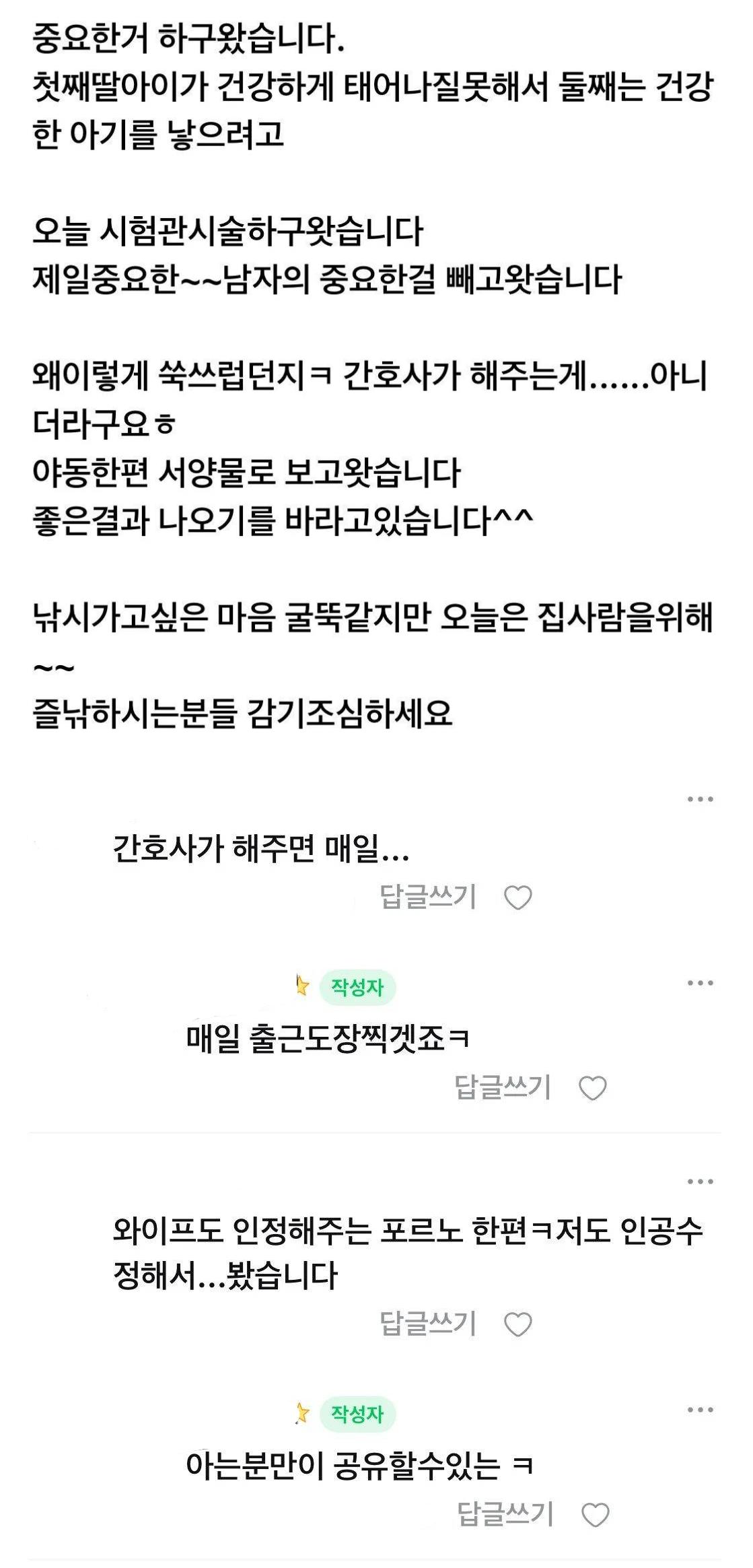Like the '와이프도 인정해주는' comment
This screenshot has width=753, height=1568.
point(518,1324)
